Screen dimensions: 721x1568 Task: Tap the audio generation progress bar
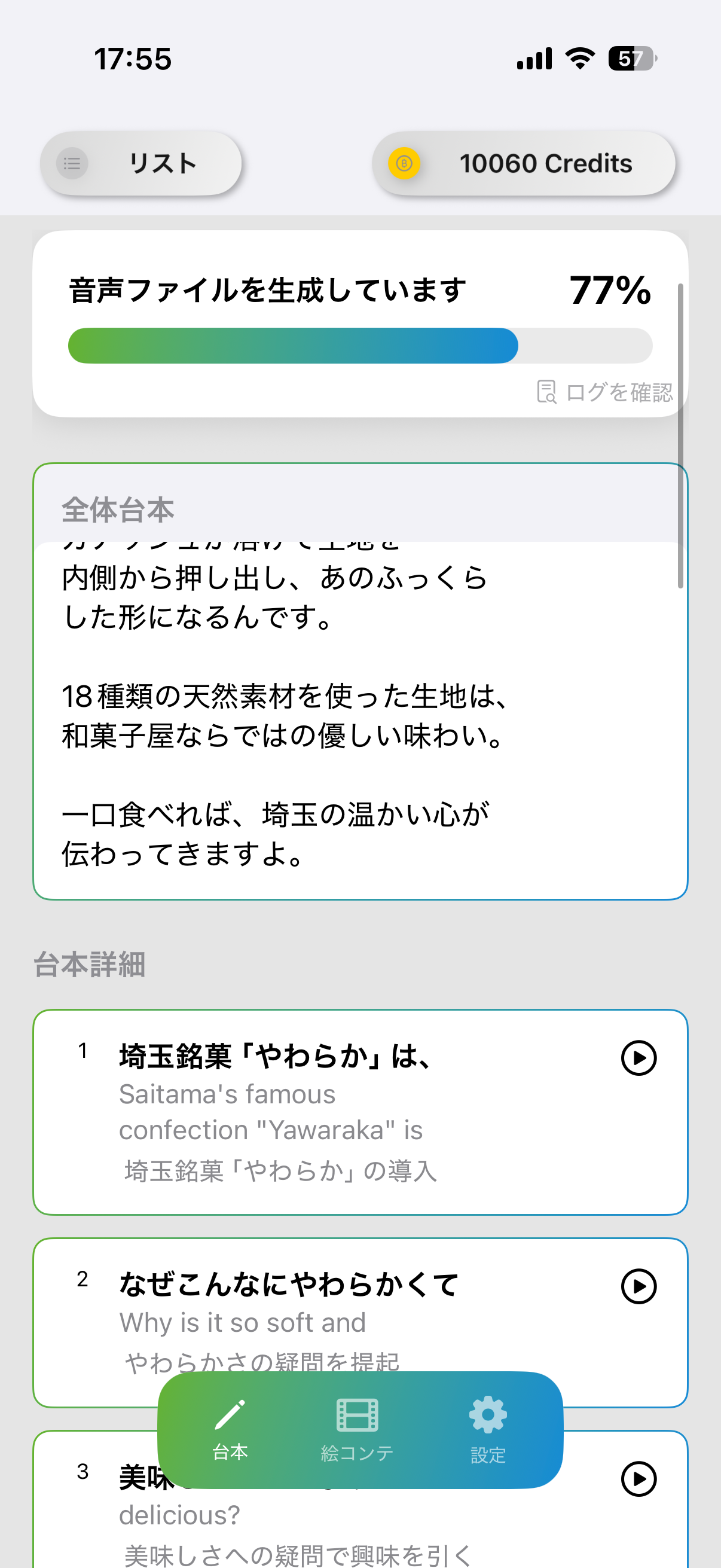click(x=361, y=345)
